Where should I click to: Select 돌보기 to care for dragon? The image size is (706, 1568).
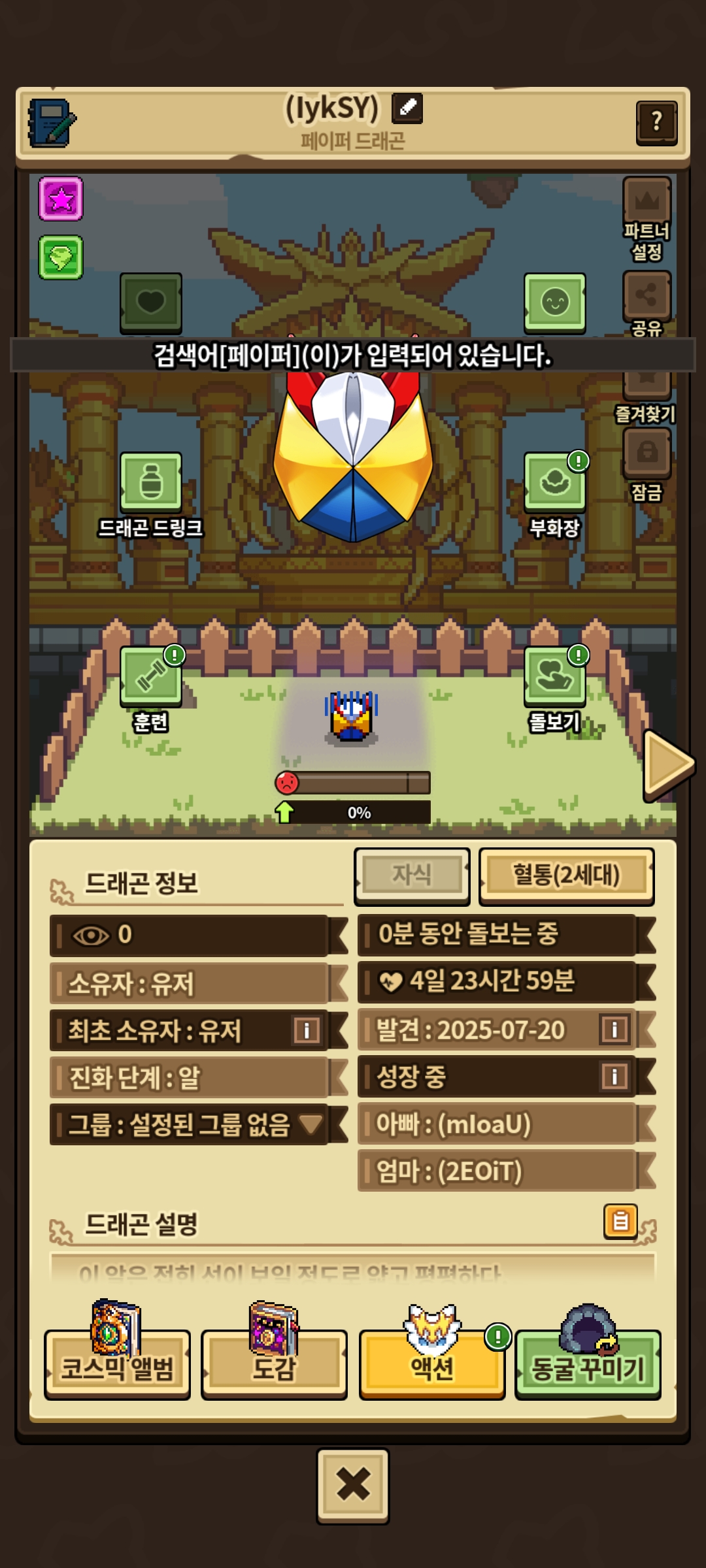[x=554, y=677]
